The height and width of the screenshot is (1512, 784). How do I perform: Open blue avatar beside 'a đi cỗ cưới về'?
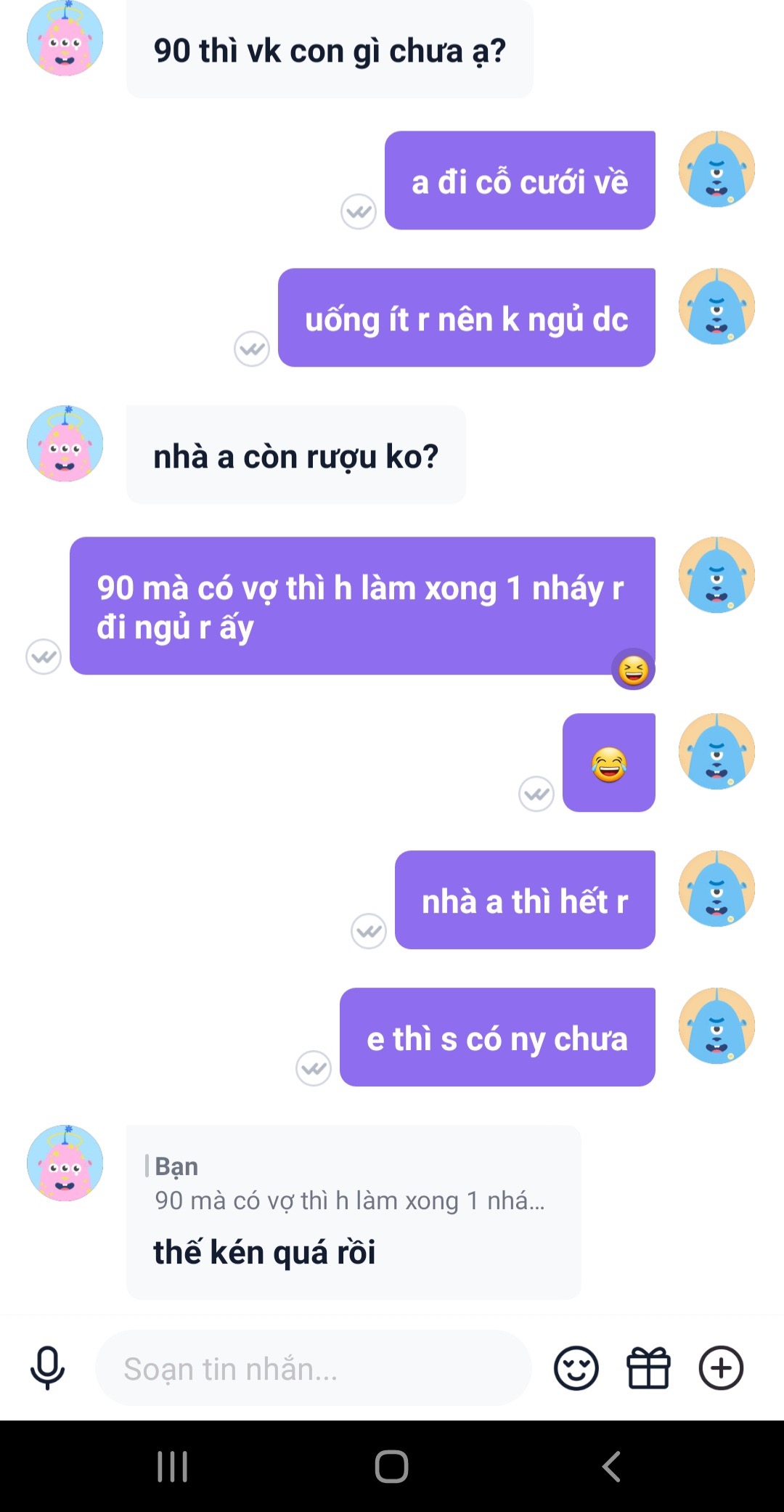716,169
